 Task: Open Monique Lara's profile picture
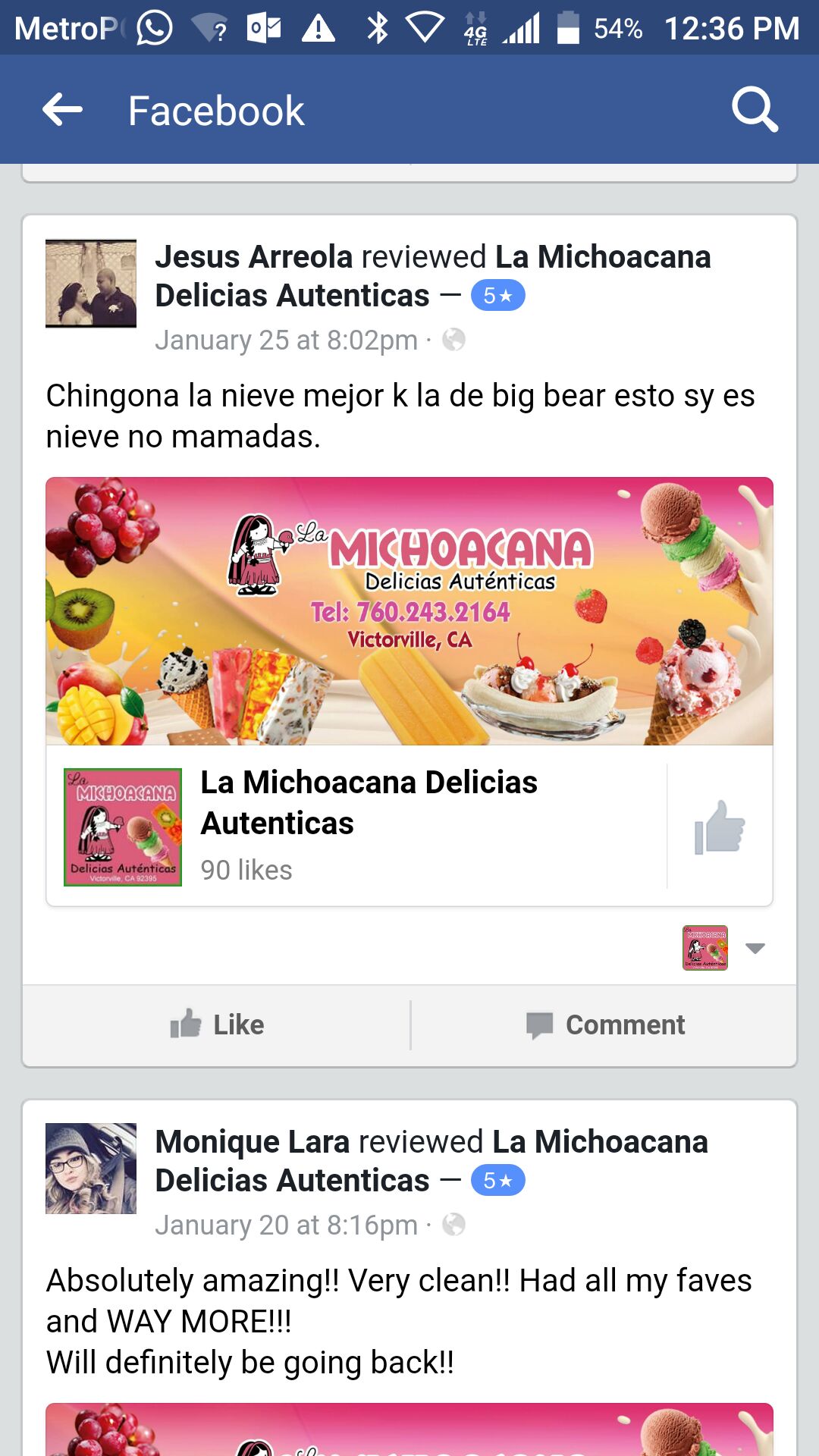click(91, 1168)
